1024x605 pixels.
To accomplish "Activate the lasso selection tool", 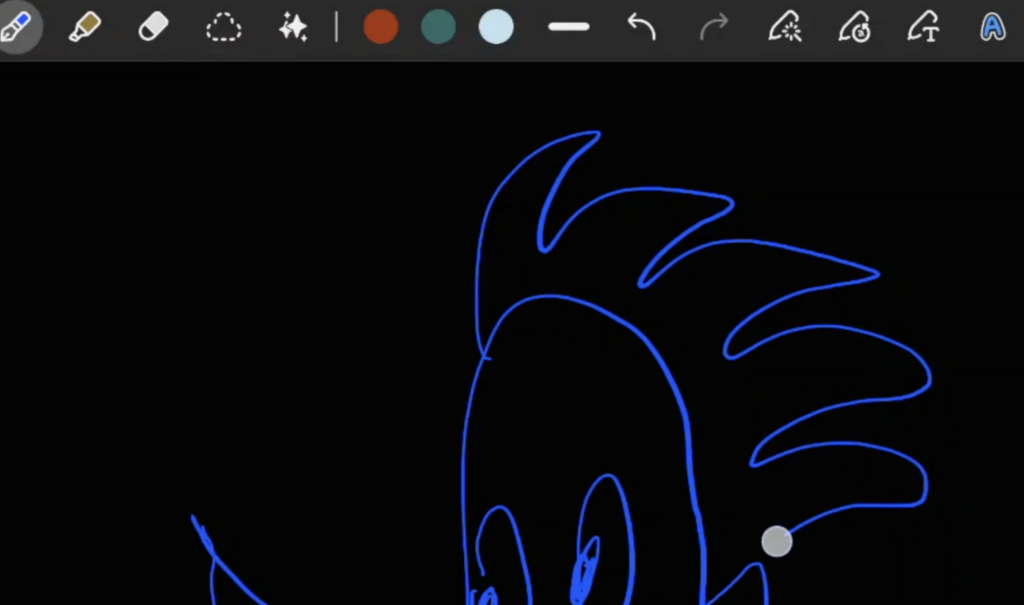I will 223,27.
